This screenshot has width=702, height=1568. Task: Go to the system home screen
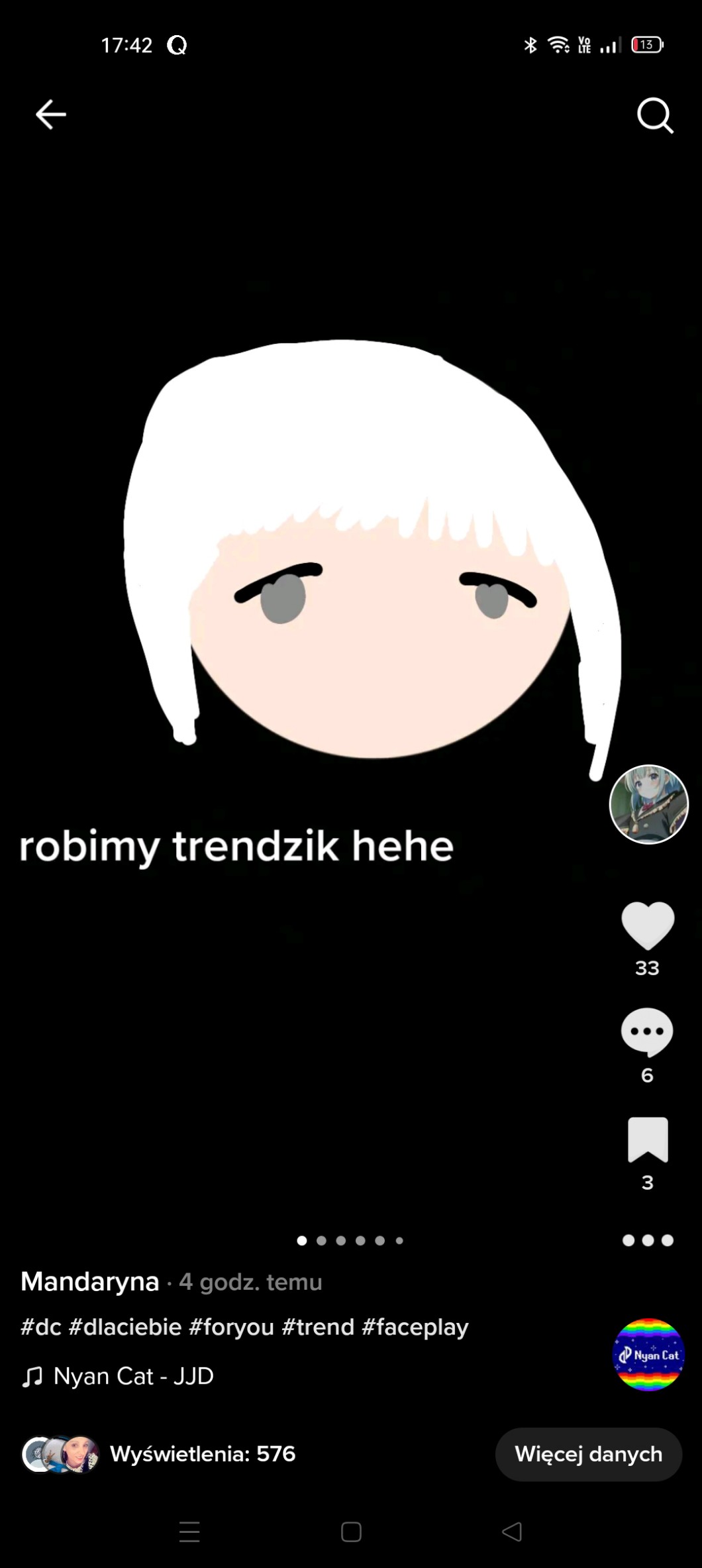point(351,1532)
